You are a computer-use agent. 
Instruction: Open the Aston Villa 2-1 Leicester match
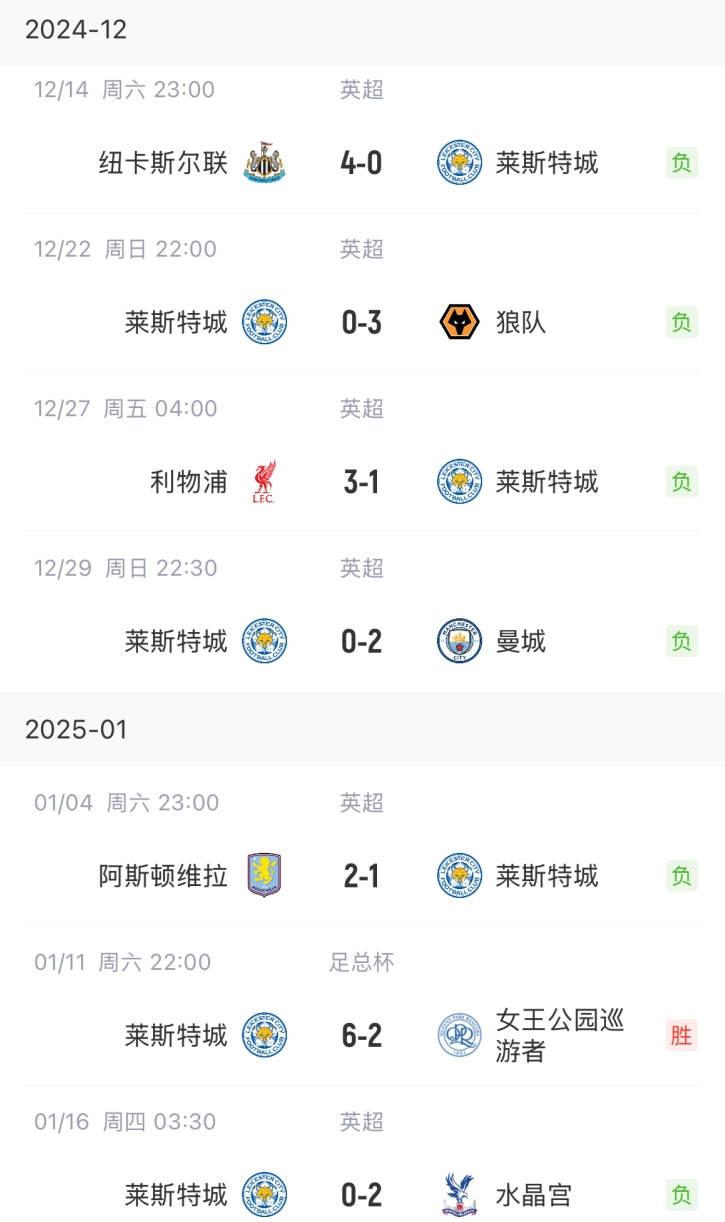point(361,876)
